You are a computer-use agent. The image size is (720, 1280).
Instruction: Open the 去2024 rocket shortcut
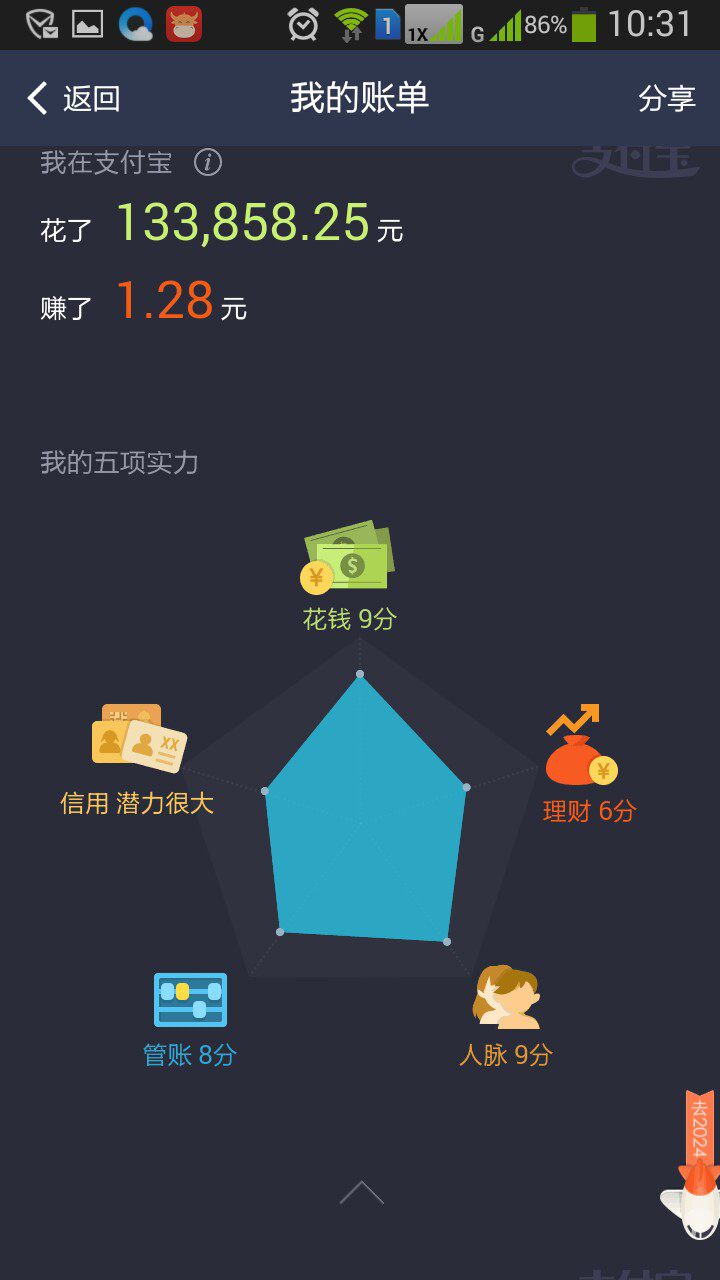coord(694,1170)
